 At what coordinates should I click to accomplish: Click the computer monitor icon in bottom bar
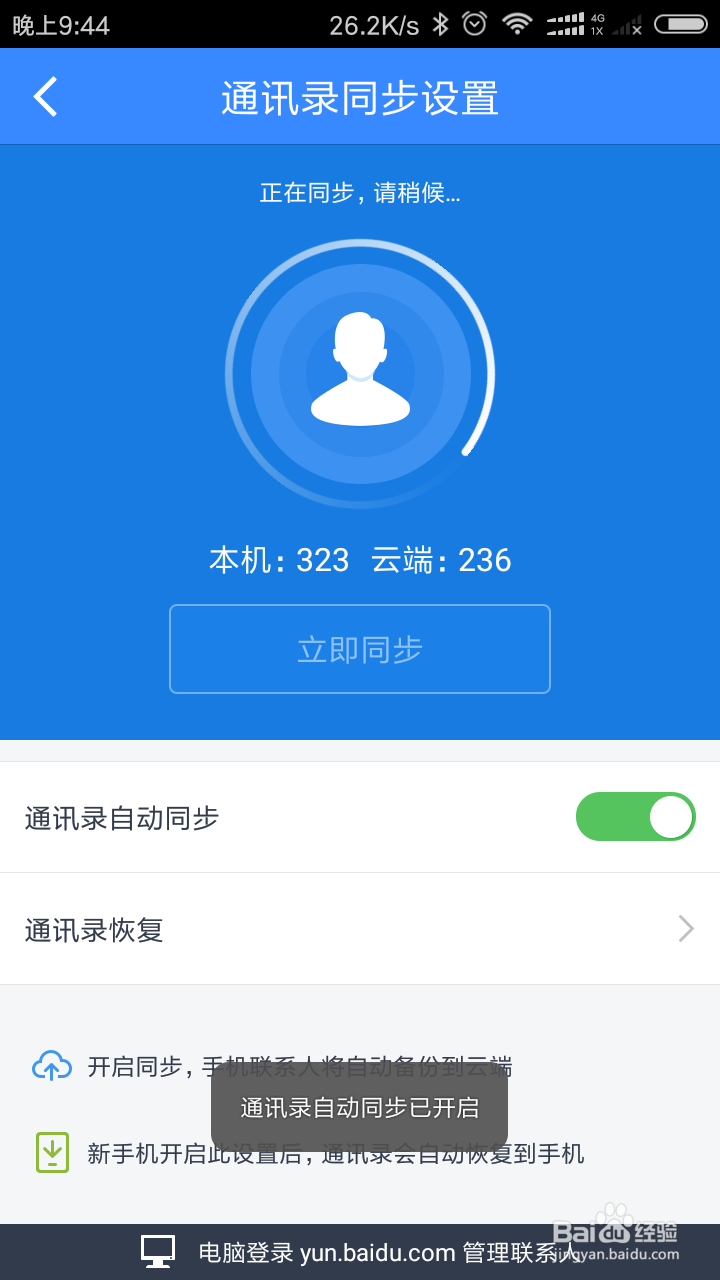tap(158, 1251)
